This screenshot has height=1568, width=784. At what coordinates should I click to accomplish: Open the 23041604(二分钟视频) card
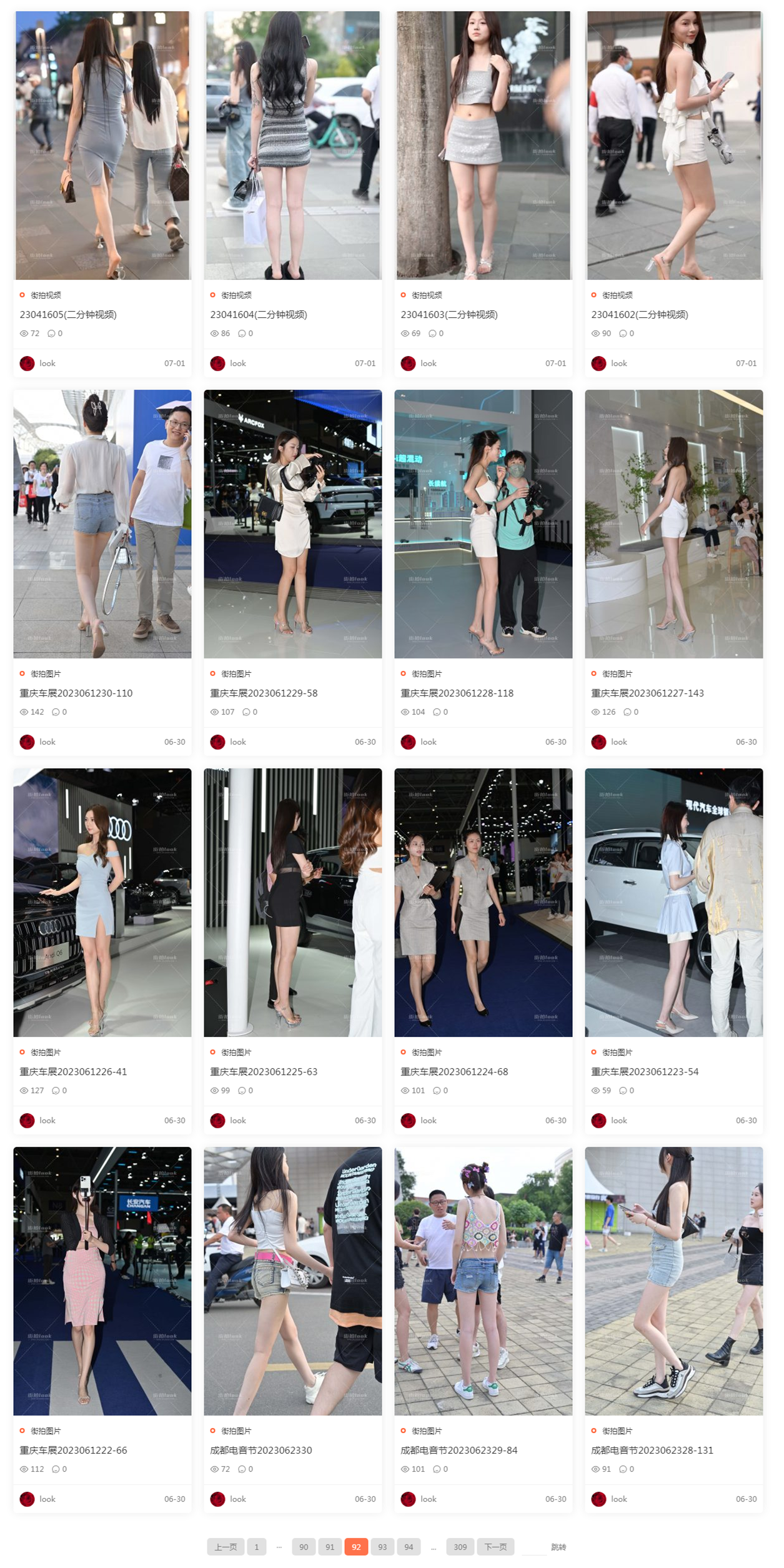point(259,314)
